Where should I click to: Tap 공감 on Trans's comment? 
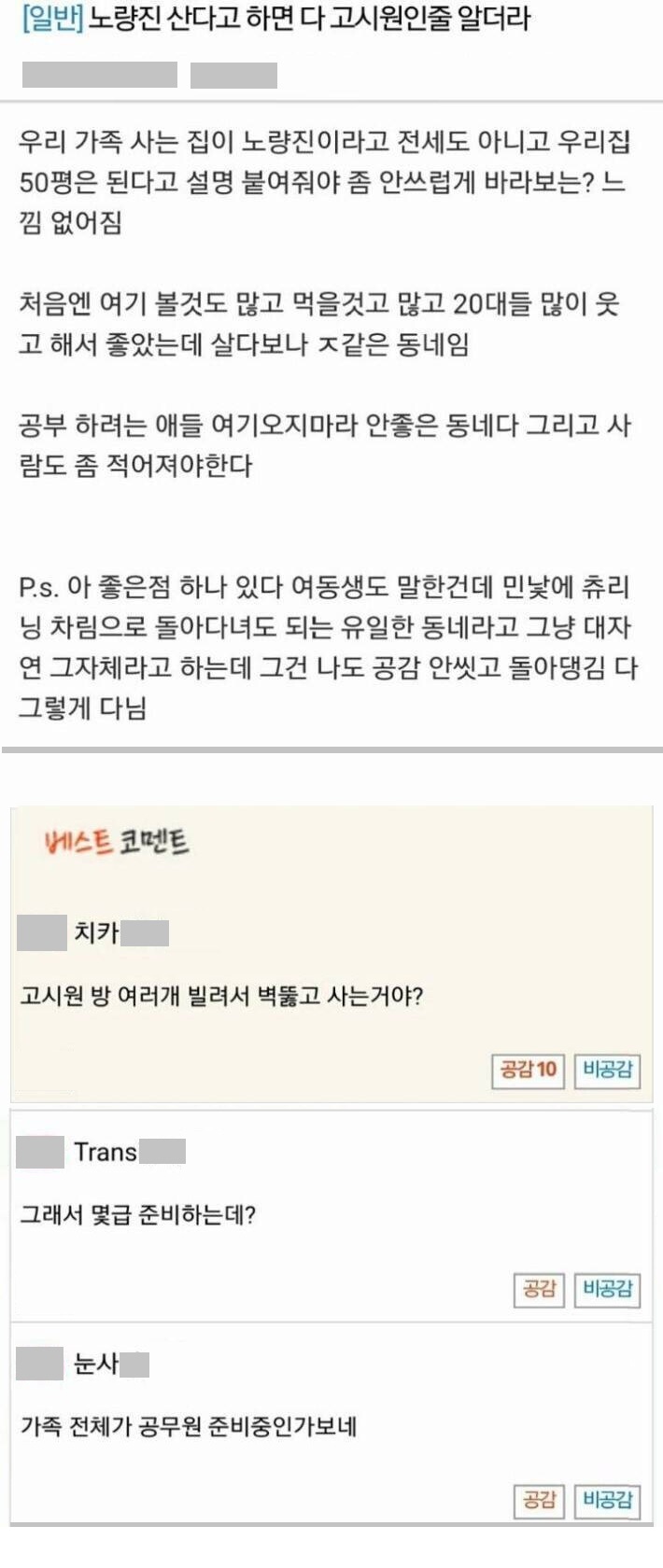coord(539,1290)
